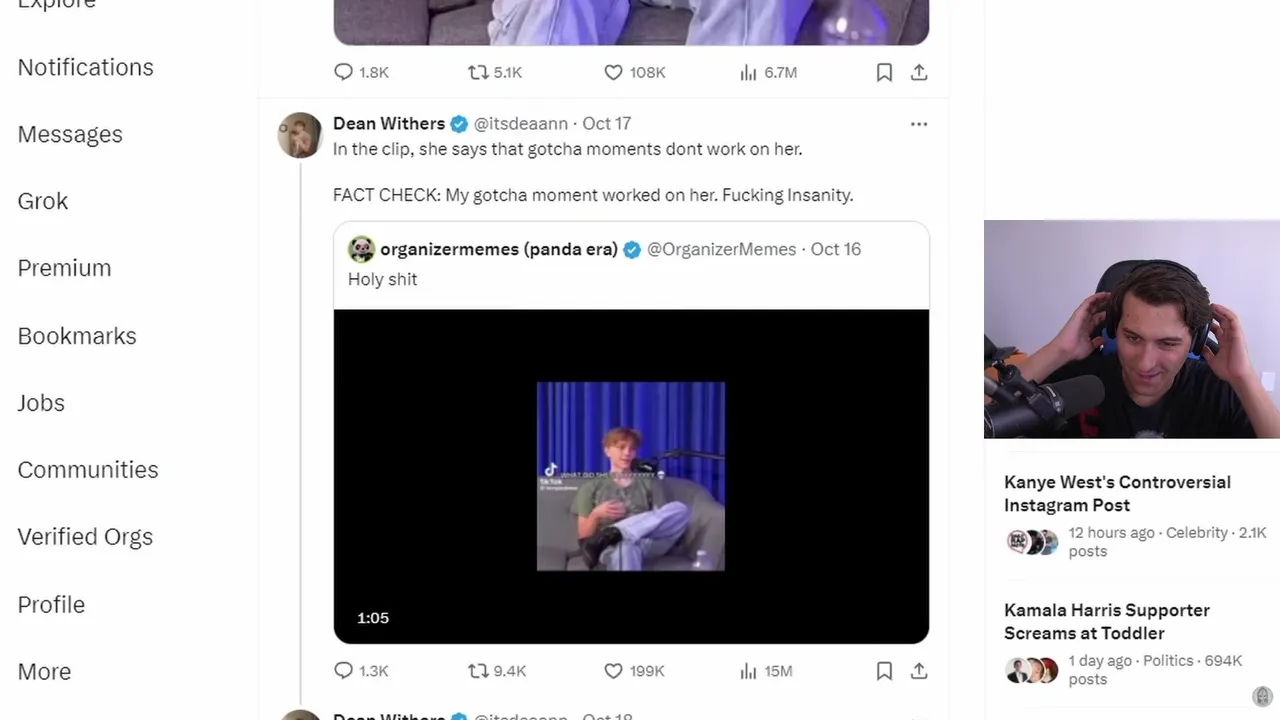The width and height of the screenshot is (1280, 720).
Task: Share the post with 15M views
Action: 919,671
